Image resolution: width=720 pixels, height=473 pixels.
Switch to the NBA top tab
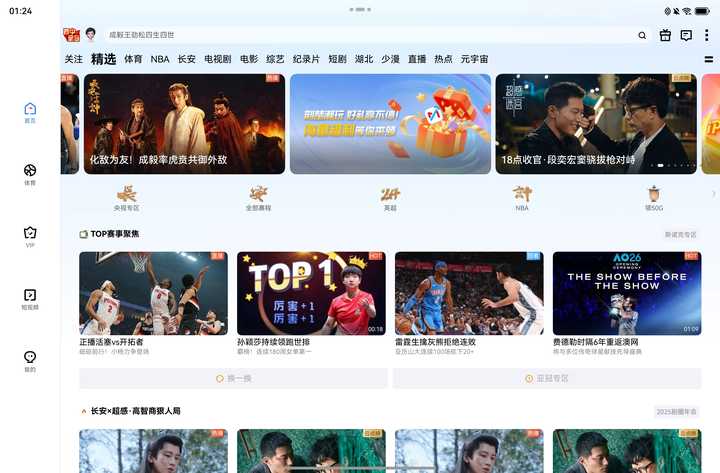(160, 59)
